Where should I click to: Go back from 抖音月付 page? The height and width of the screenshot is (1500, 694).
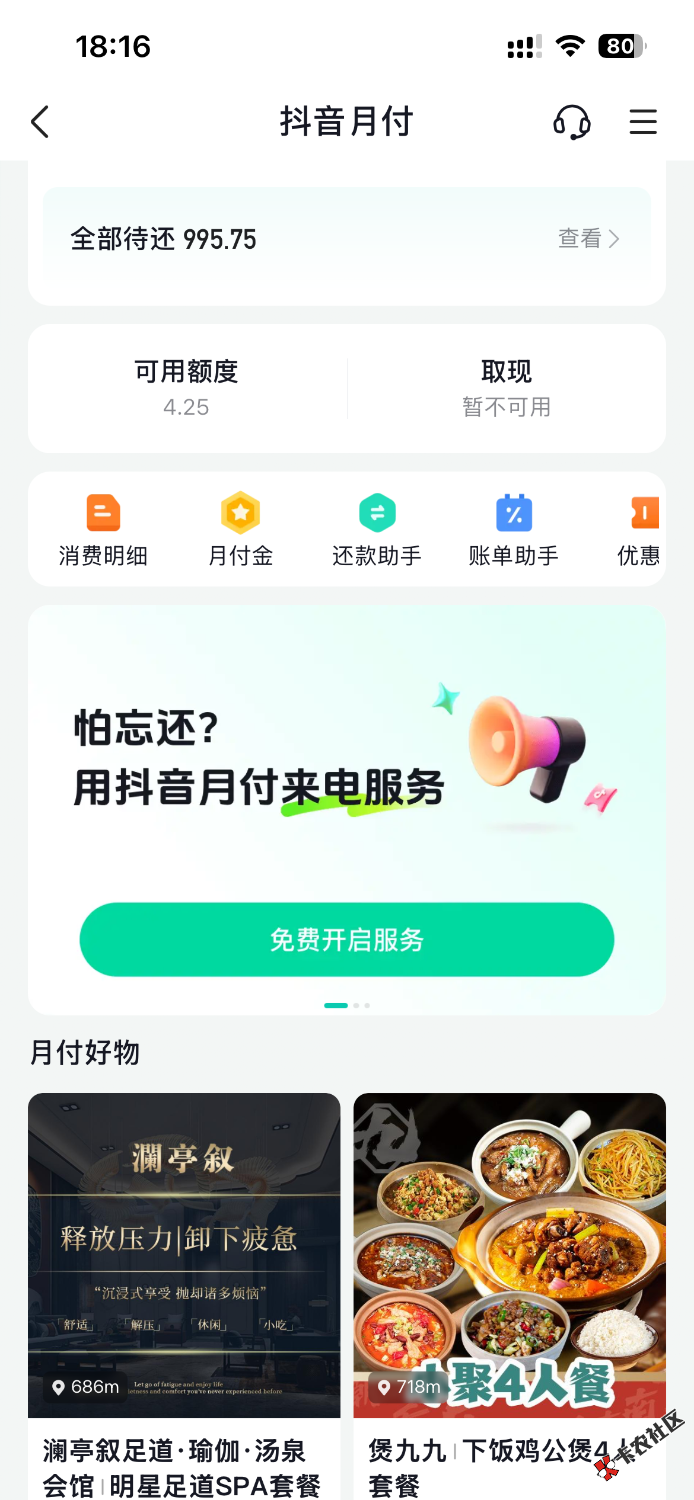pos(40,122)
